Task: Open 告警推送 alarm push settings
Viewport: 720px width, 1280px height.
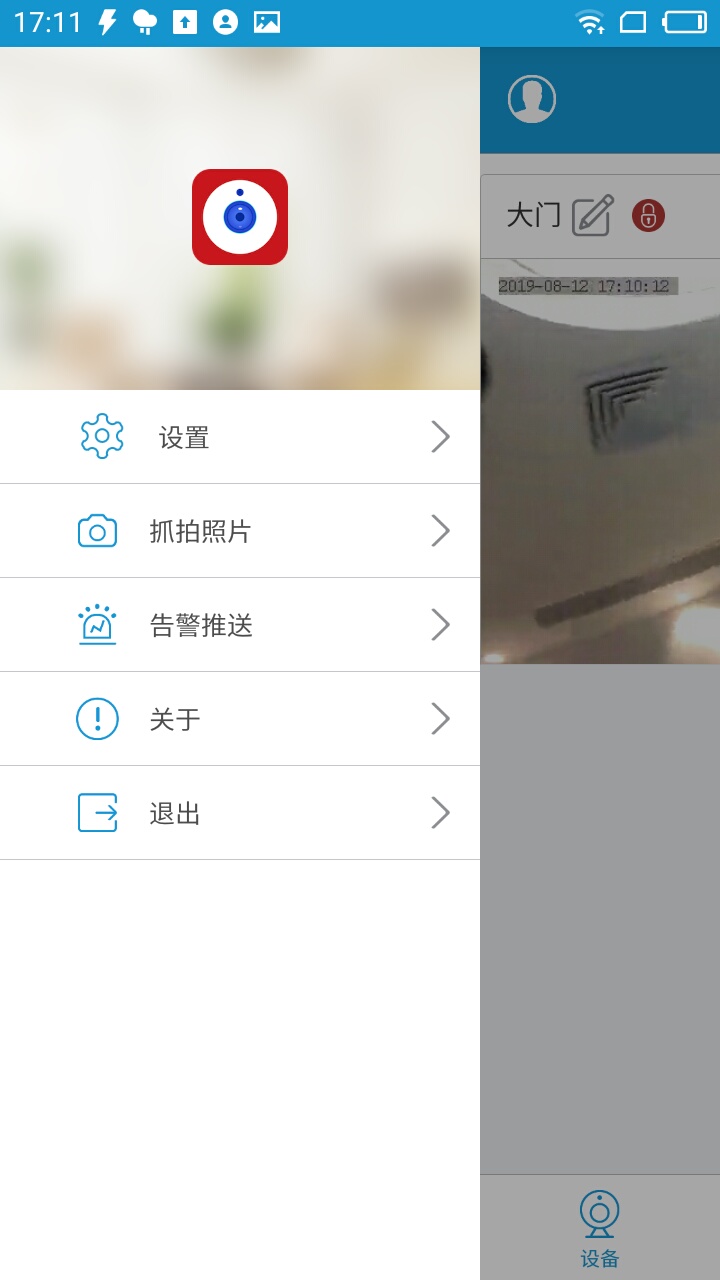Action: point(240,625)
